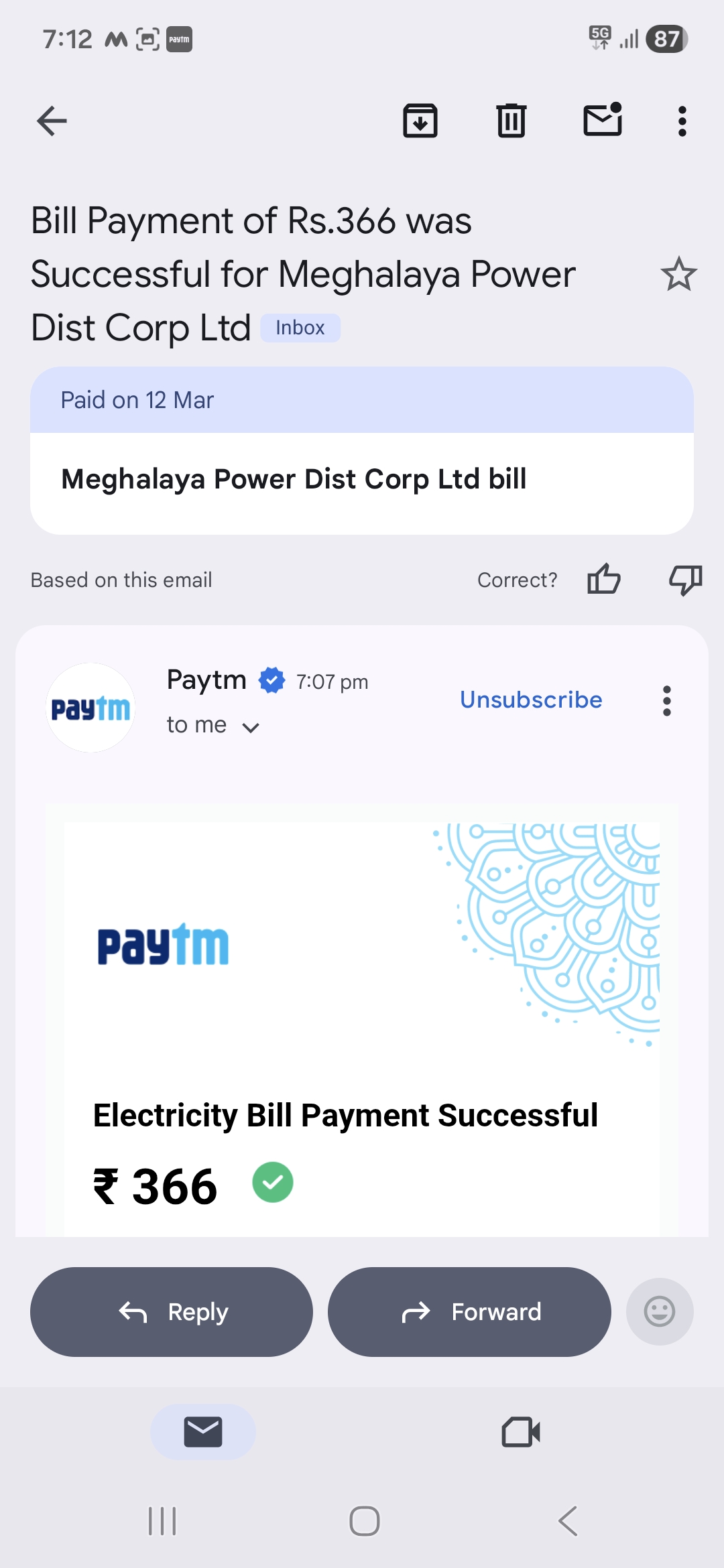Open the Inbox label chip

[300, 328]
